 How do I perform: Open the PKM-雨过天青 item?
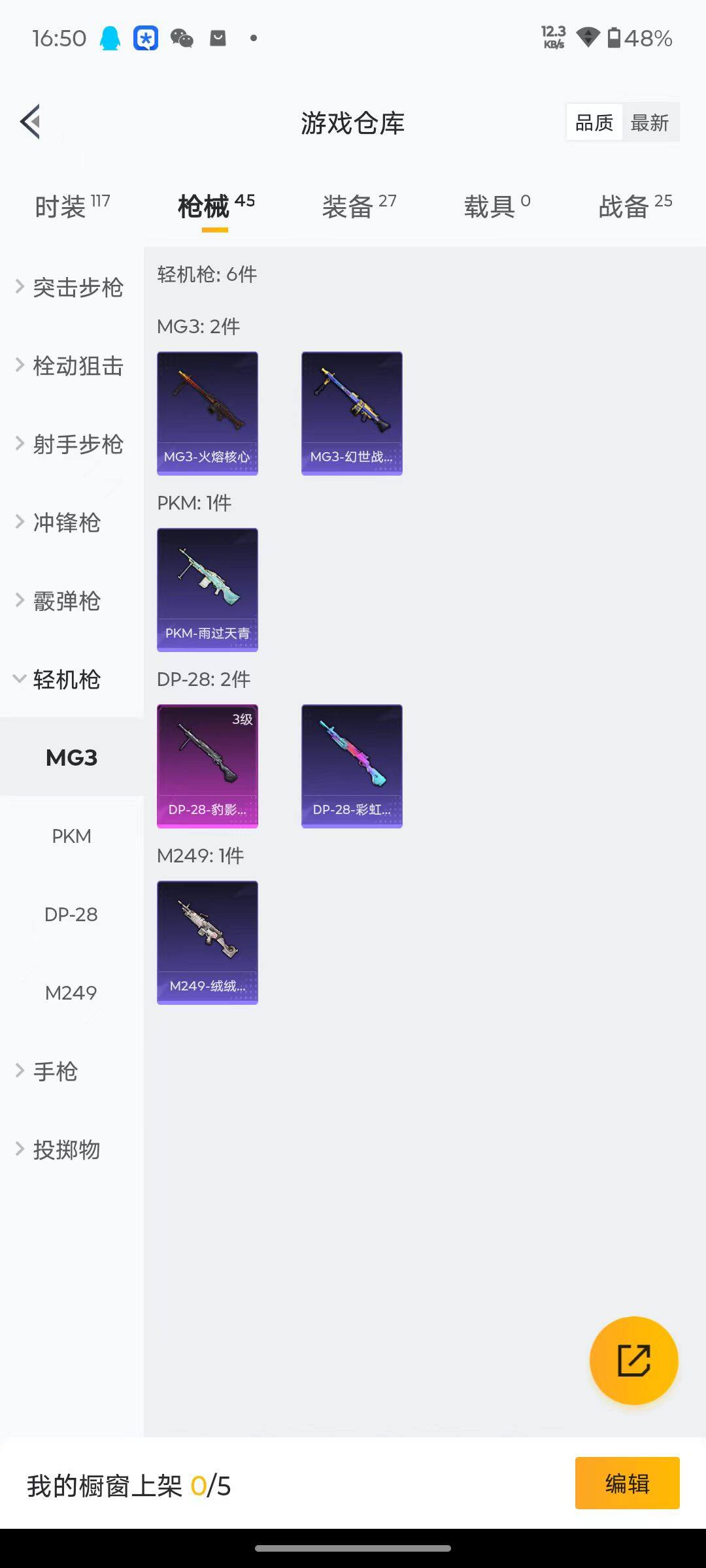point(207,588)
